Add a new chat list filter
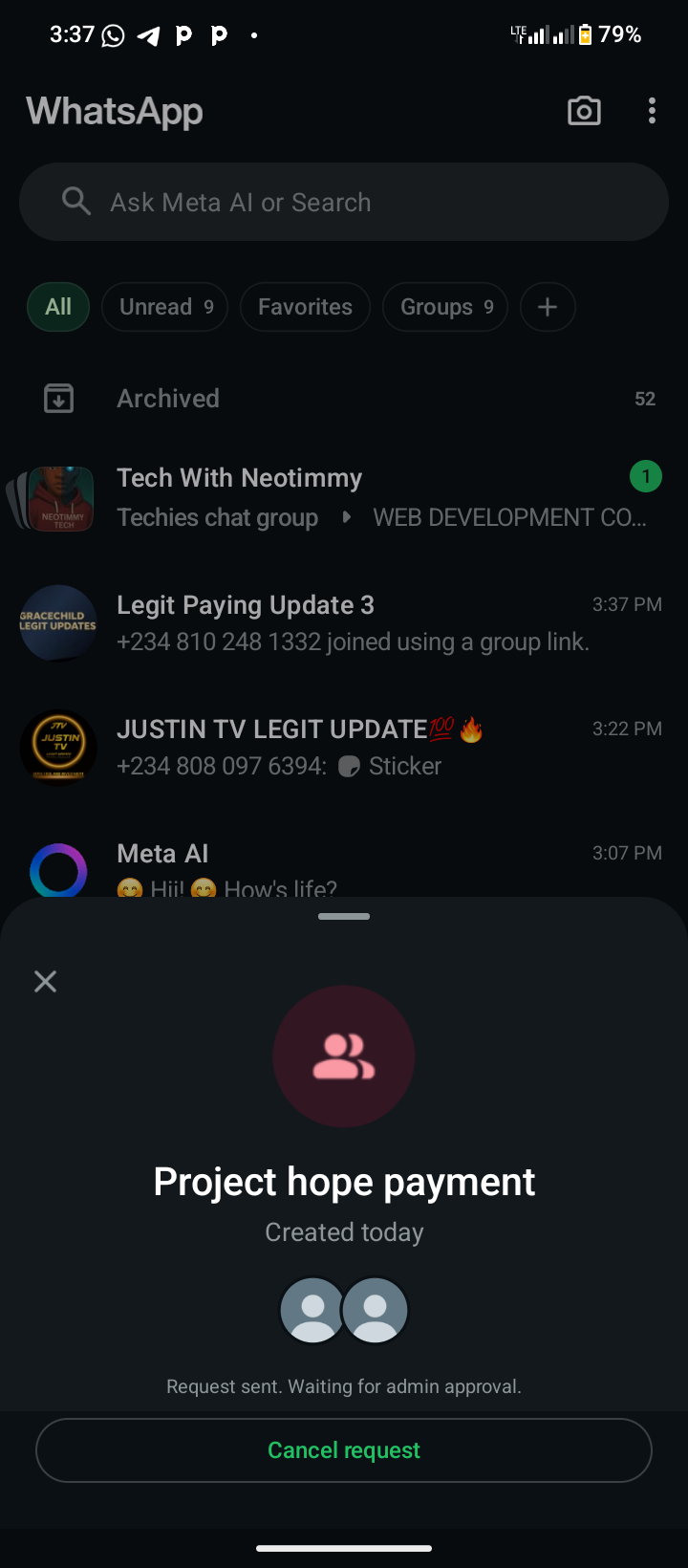688x1568 pixels. (x=548, y=307)
